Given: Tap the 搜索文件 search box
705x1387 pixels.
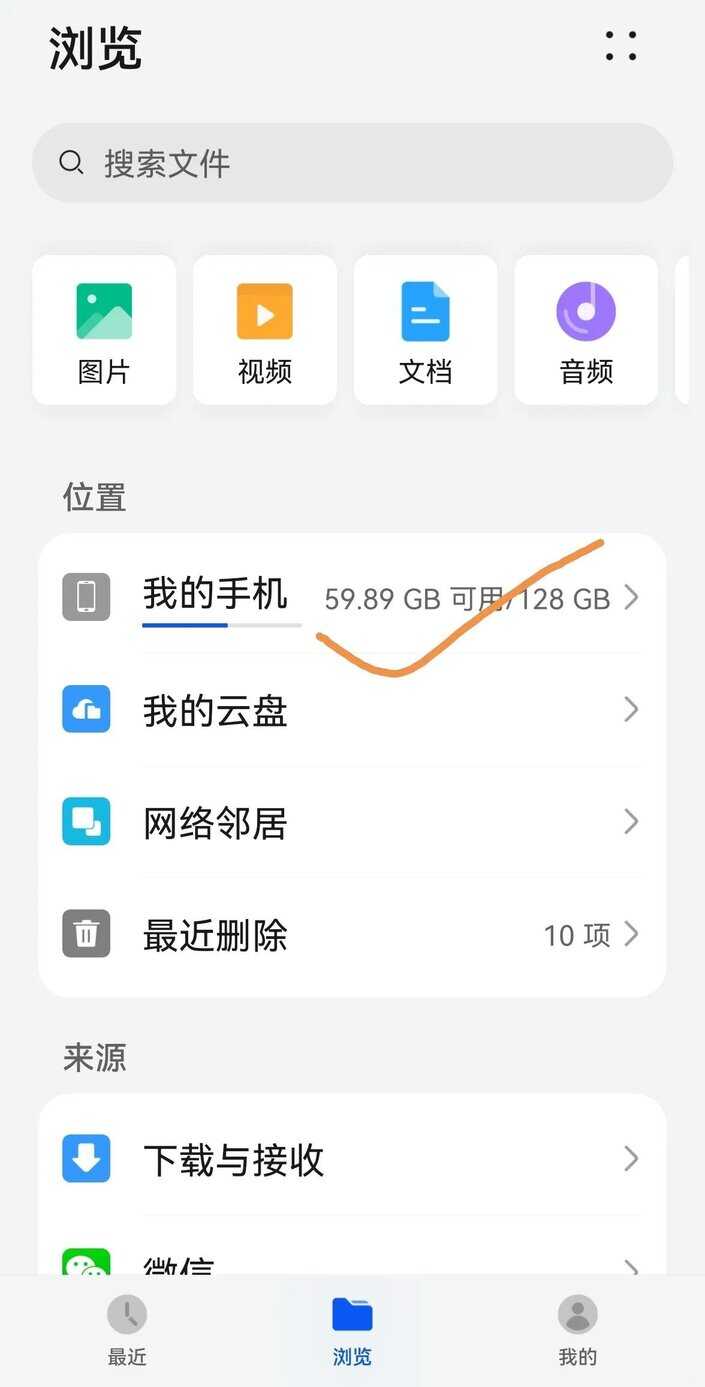Looking at the screenshot, I should (x=352, y=163).
